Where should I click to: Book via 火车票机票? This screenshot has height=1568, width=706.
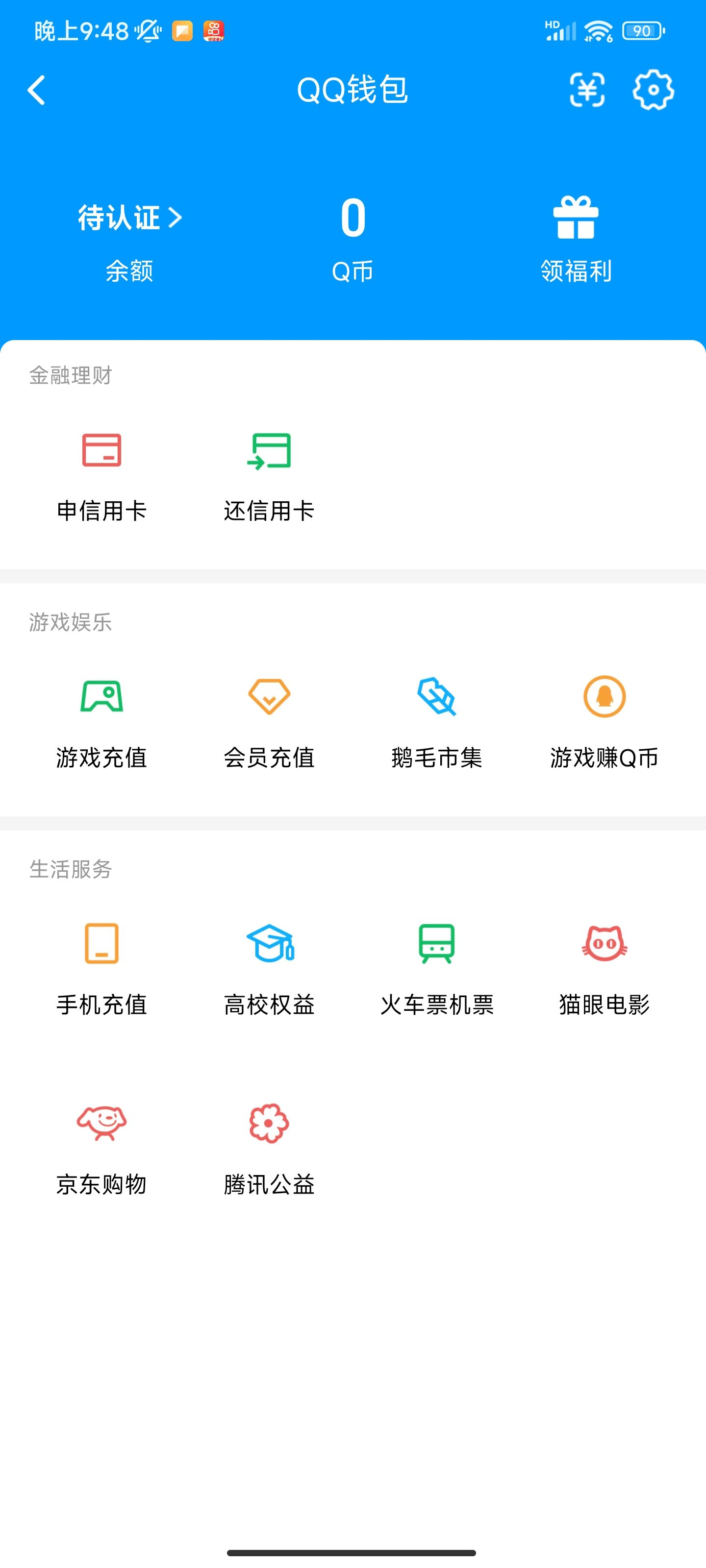437,968
